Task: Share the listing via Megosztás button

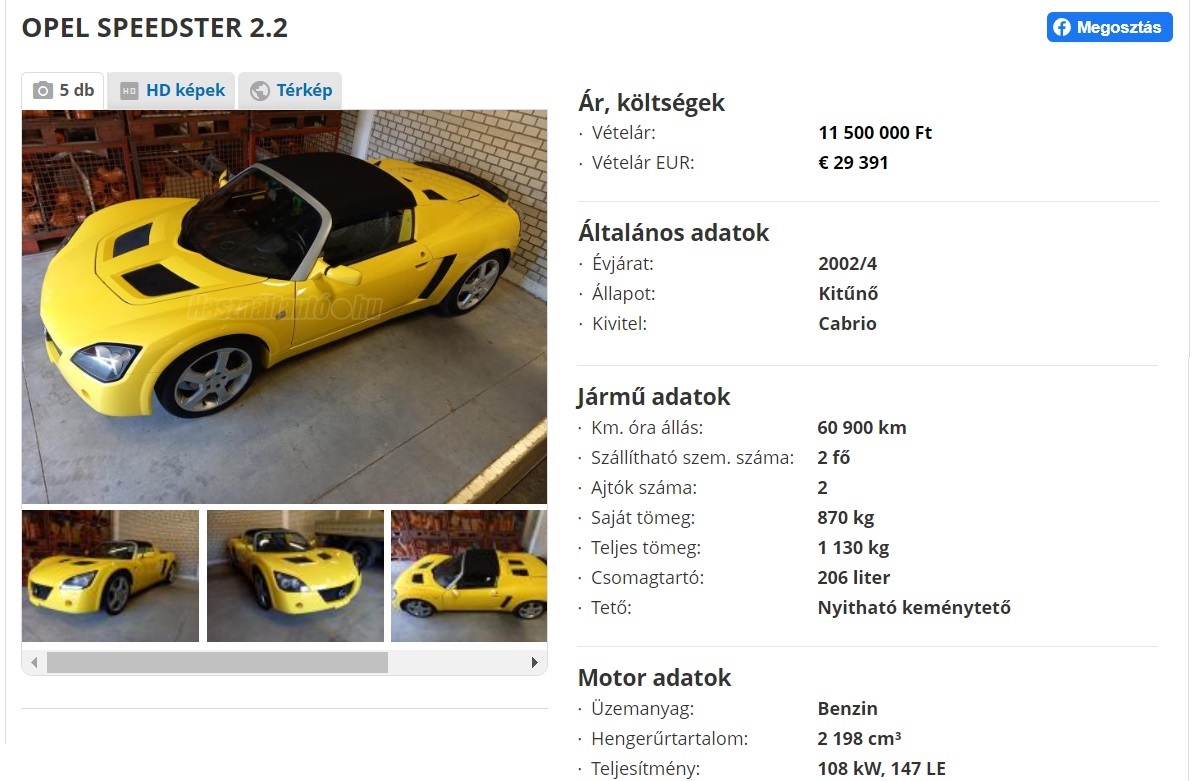Action: point(1109,27)
